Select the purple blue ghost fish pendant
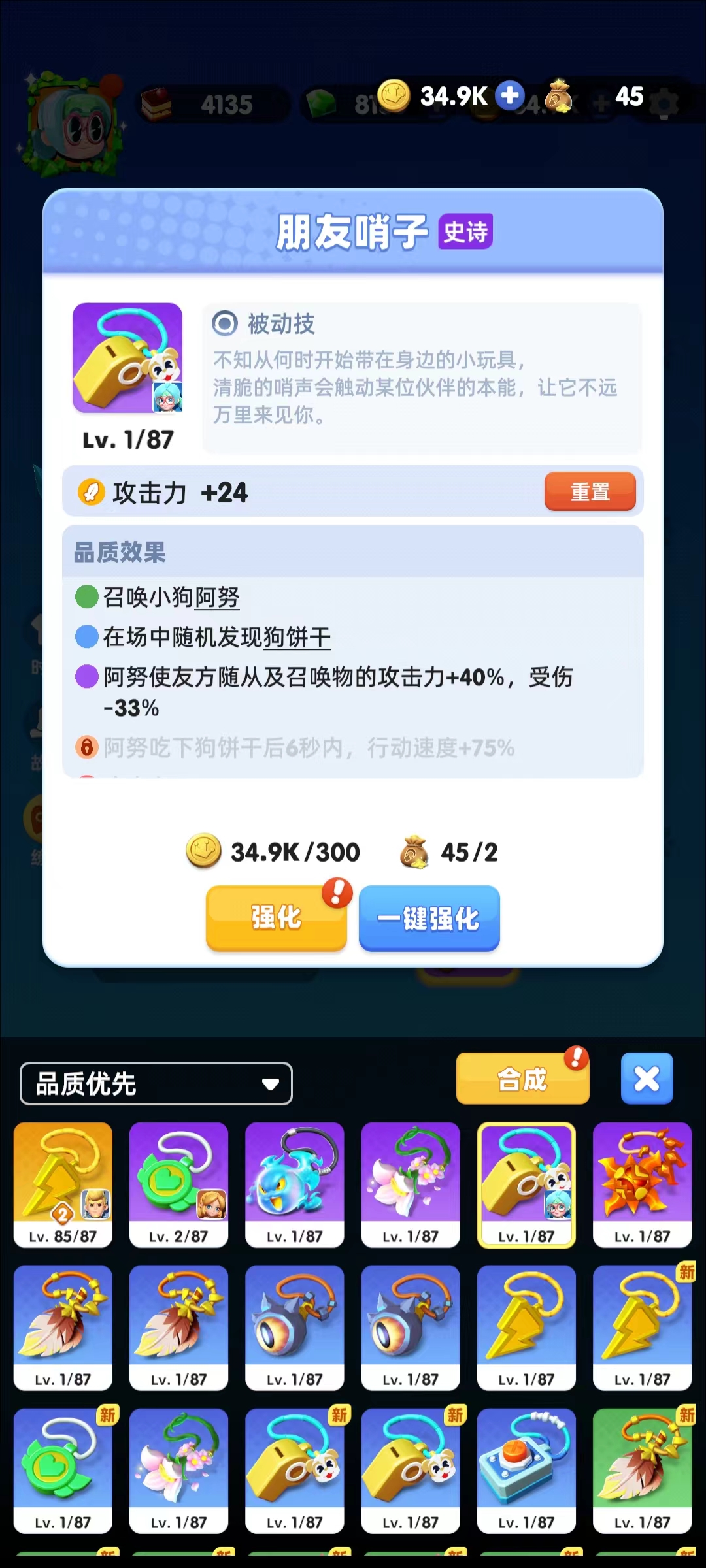This screenshot has height=1568, width=706. 294,1183
